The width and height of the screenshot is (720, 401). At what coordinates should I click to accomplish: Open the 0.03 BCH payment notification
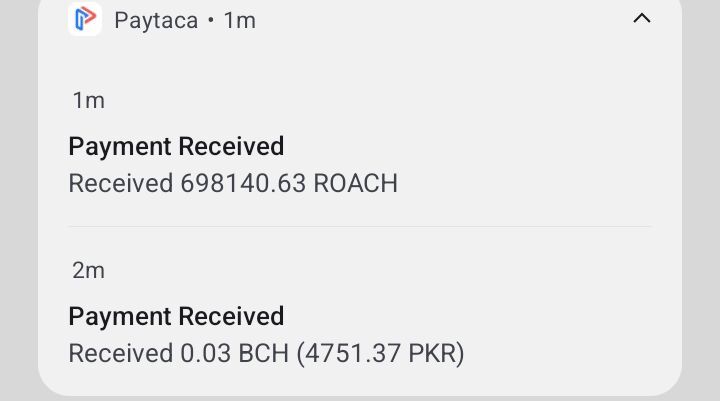(266, 335)
